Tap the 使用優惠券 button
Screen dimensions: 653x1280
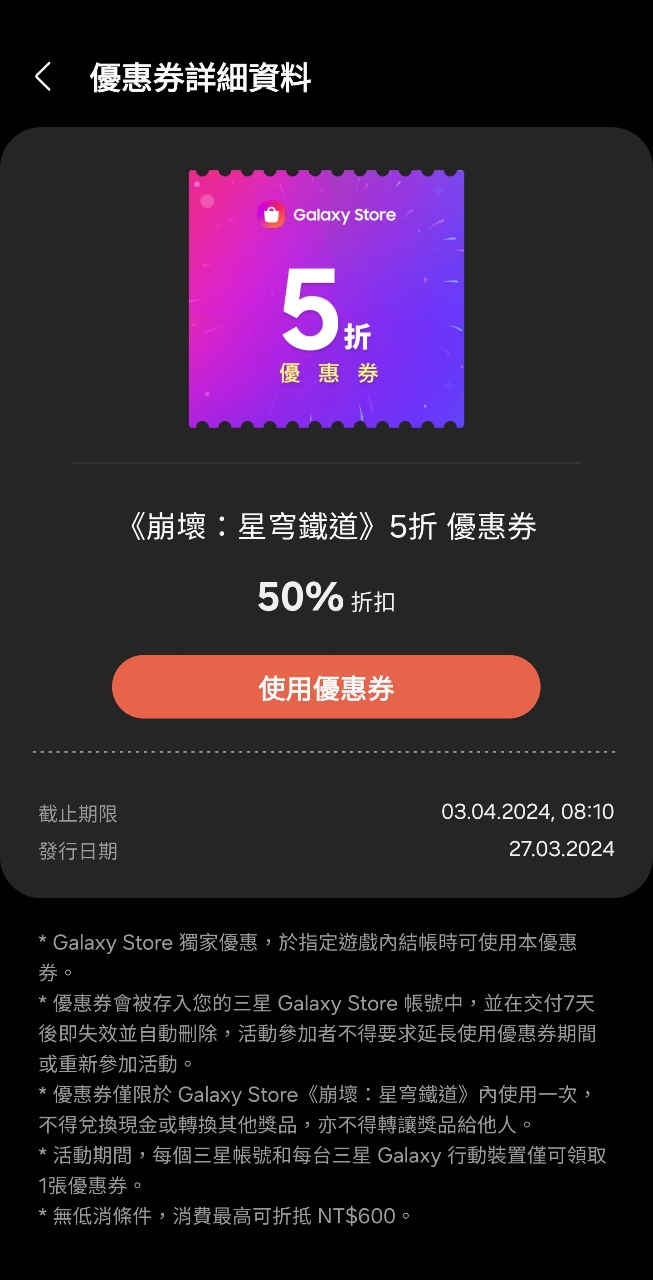pyautogui.click(x=326, y=687)
